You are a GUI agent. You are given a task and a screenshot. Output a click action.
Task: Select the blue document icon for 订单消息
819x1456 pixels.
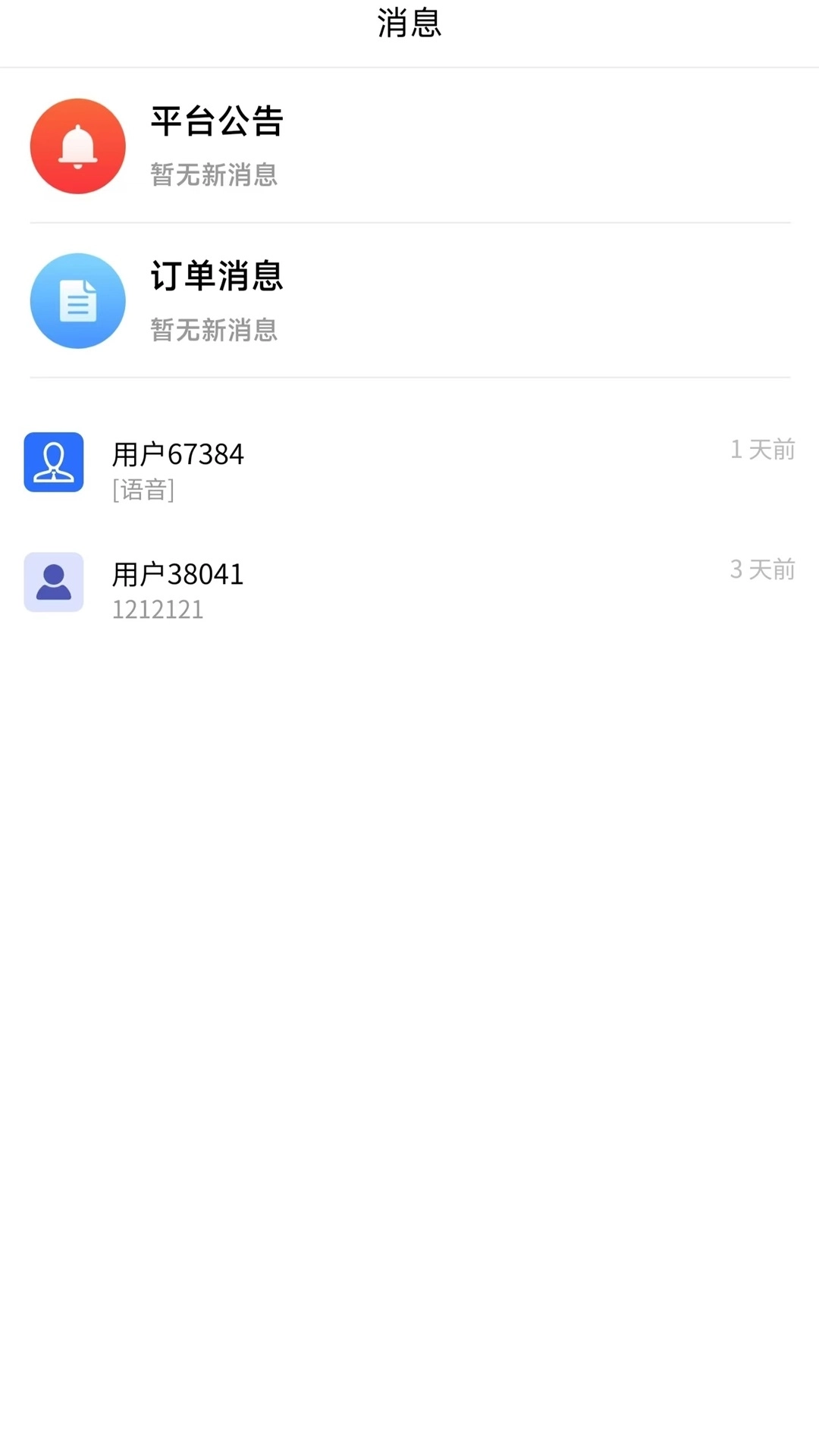click(77, 300)
